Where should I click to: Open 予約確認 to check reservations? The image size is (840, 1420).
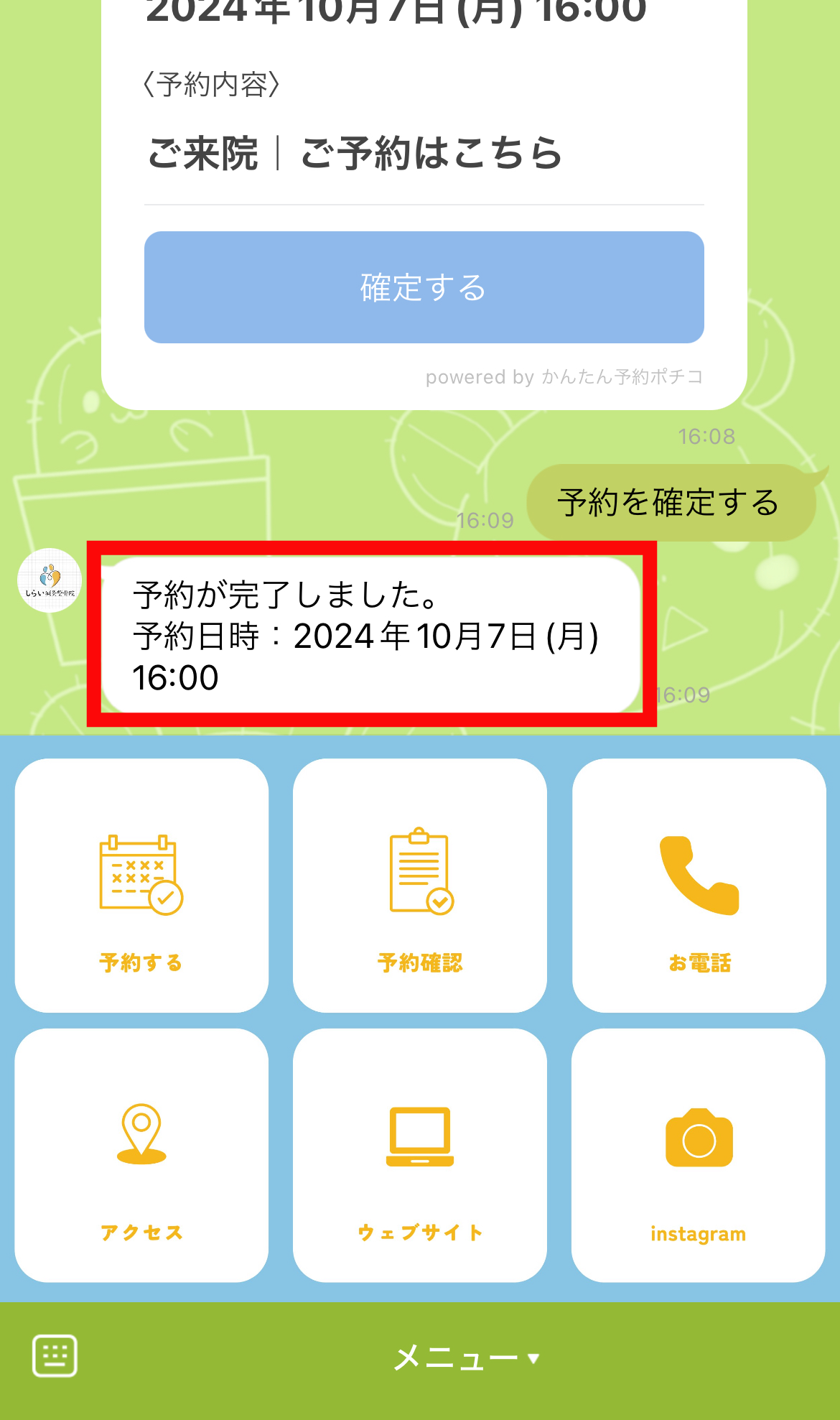(x=420, y=886)
